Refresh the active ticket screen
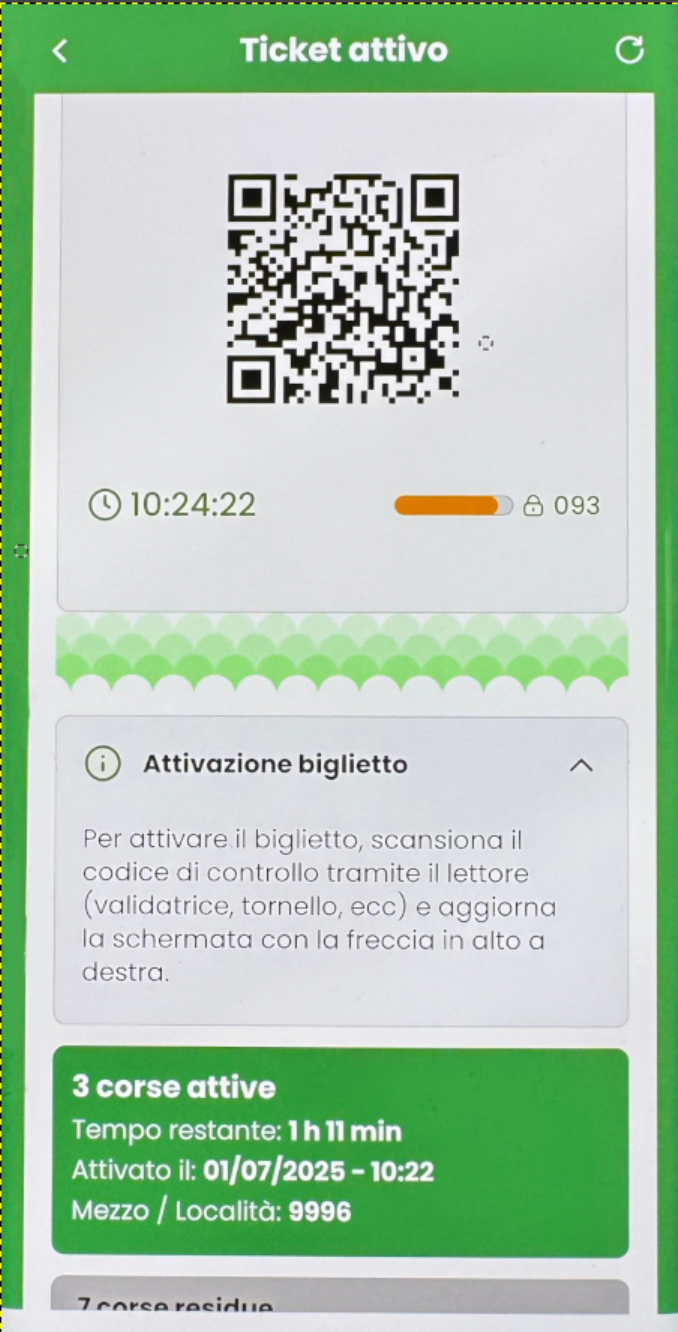Viewport: 678px width, 1332px height. point(629,50)
